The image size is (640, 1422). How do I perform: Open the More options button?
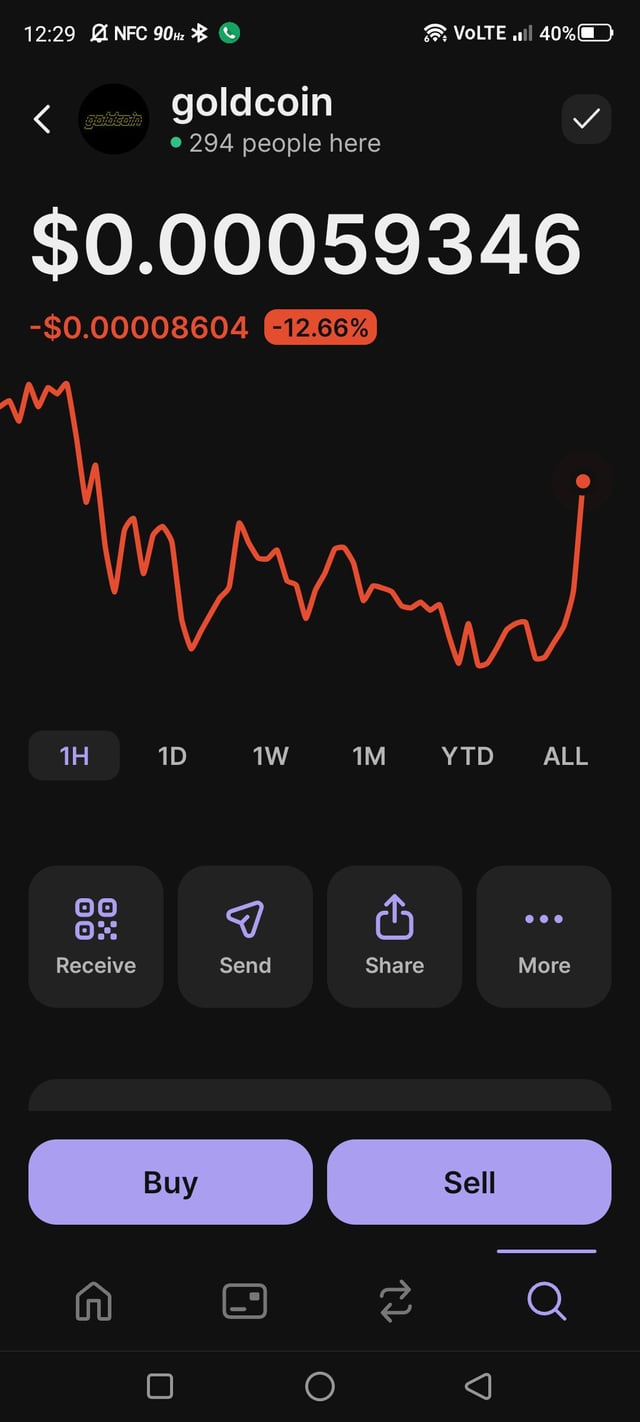(544, 936)
